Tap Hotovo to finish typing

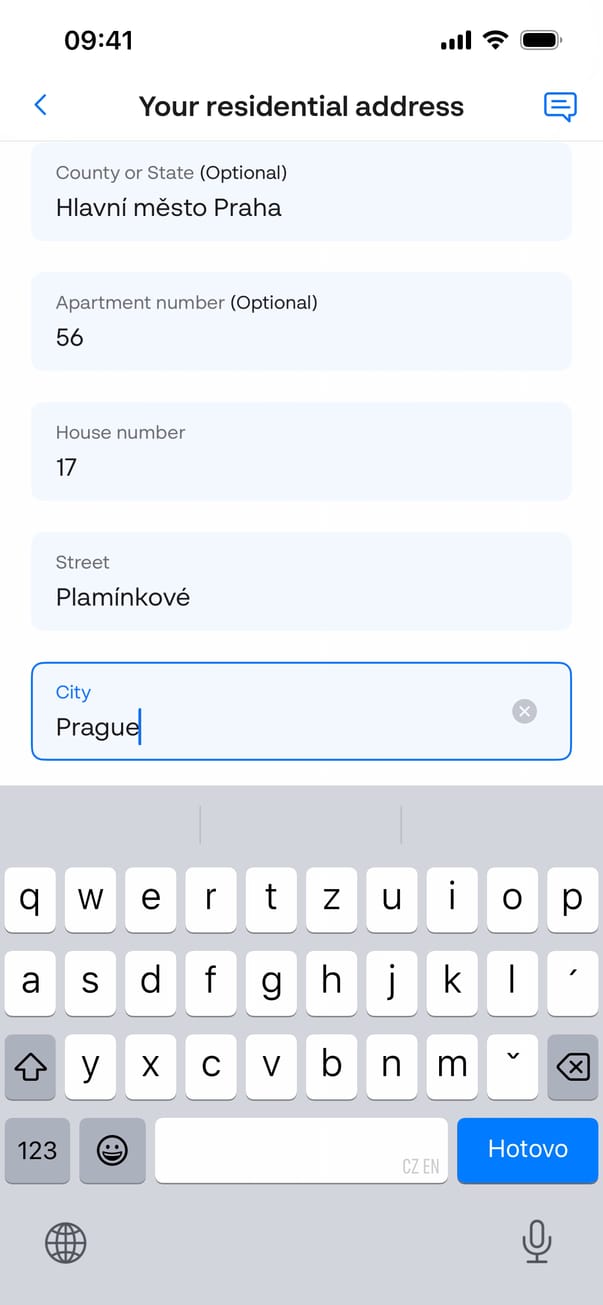point(527,1150)
